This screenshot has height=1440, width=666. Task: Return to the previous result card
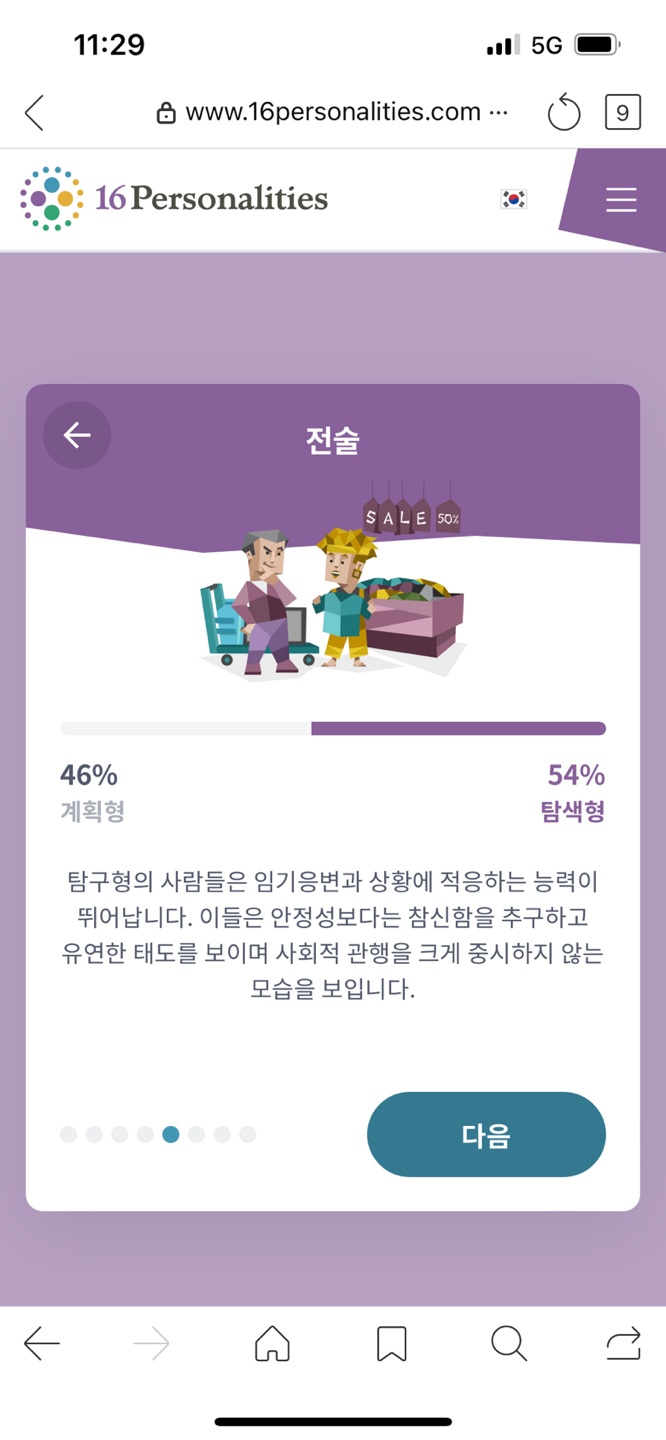tap(77, 435)
